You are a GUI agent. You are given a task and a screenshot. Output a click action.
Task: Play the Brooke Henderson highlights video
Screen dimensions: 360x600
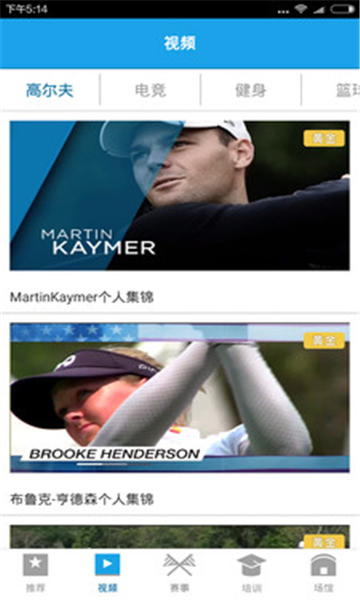179,398
